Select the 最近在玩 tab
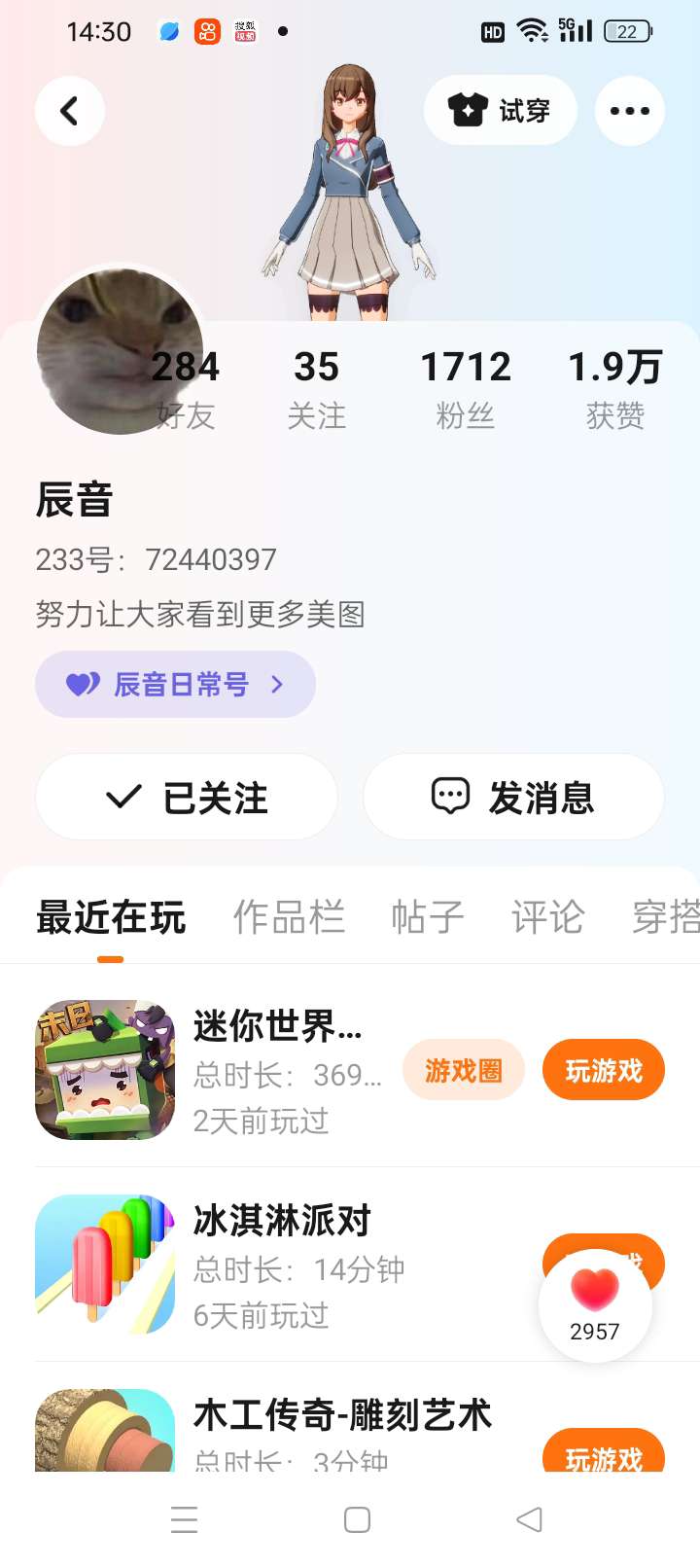Viewport: 700px width, 1568px height. point(111,917)
